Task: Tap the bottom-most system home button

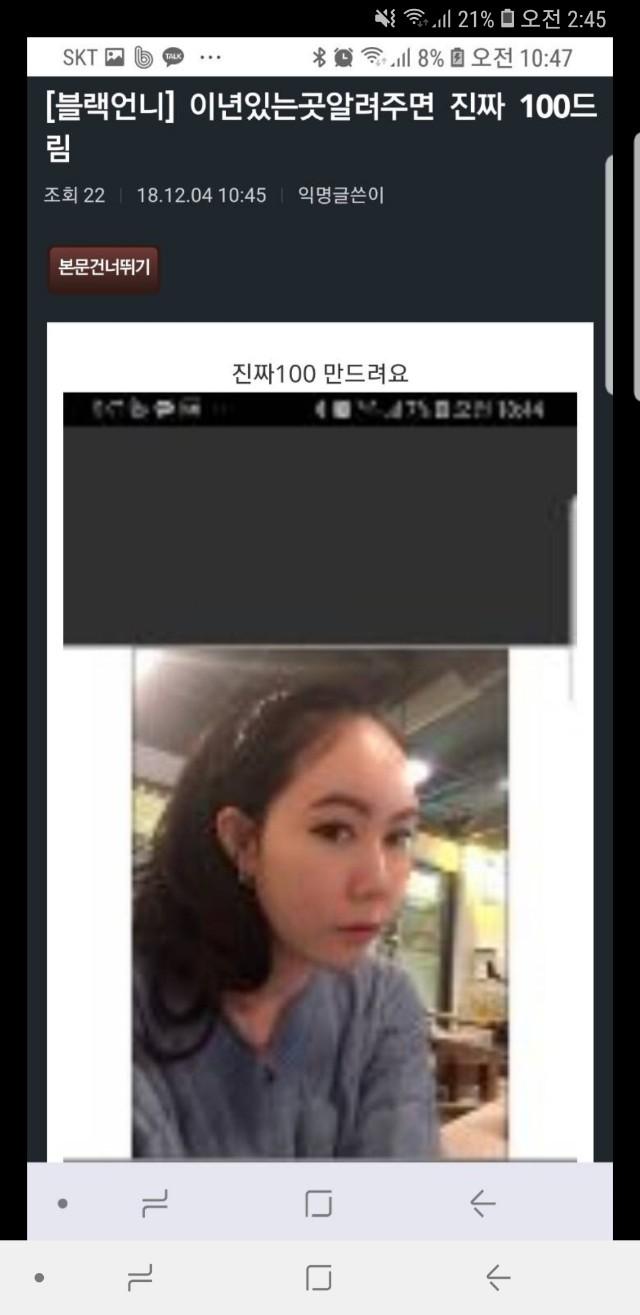Action: pyautogui.click(x=319, y=1277)
